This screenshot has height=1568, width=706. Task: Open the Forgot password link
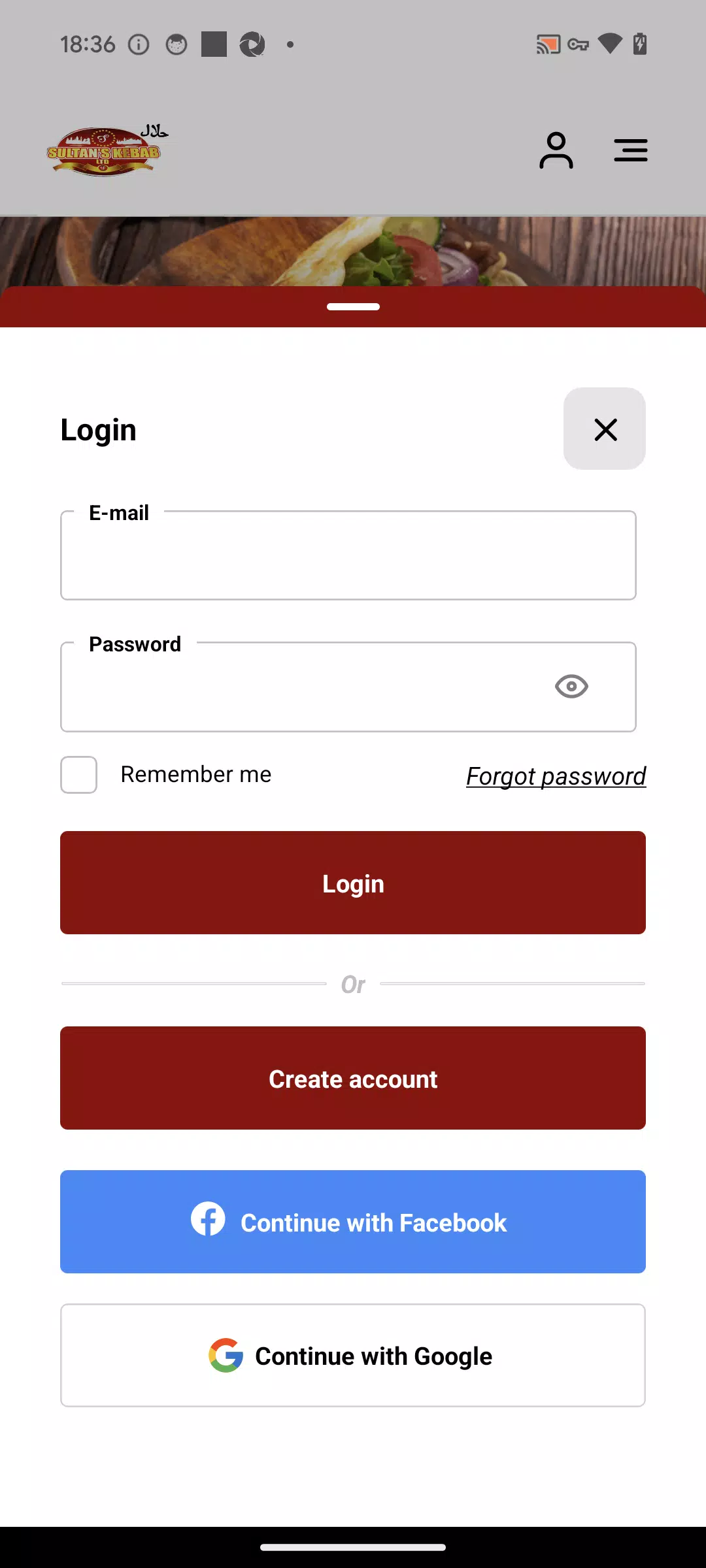click(x=556, y=776)
